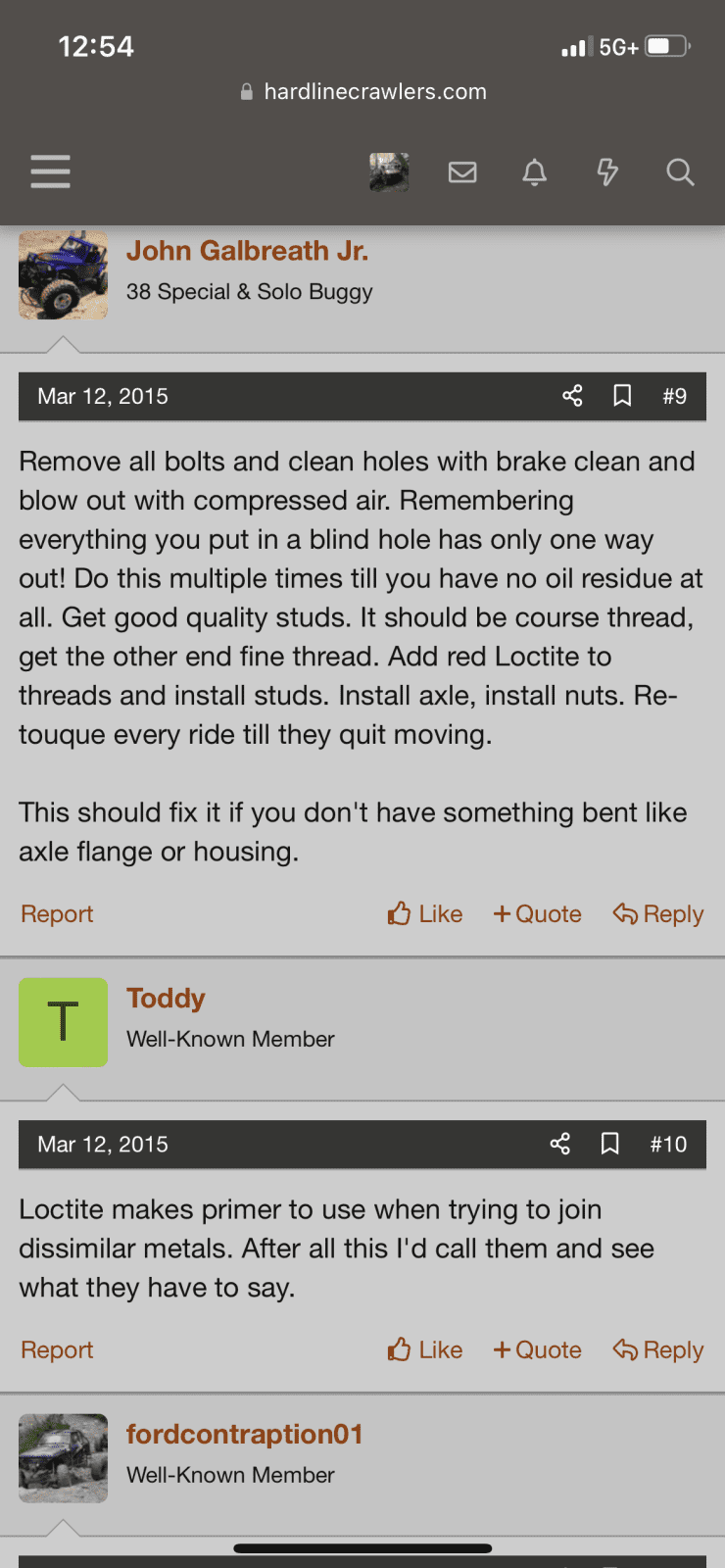Like Toddy's post
Viewport: 725px width, 1568px height.
(x=425, y=1350)
